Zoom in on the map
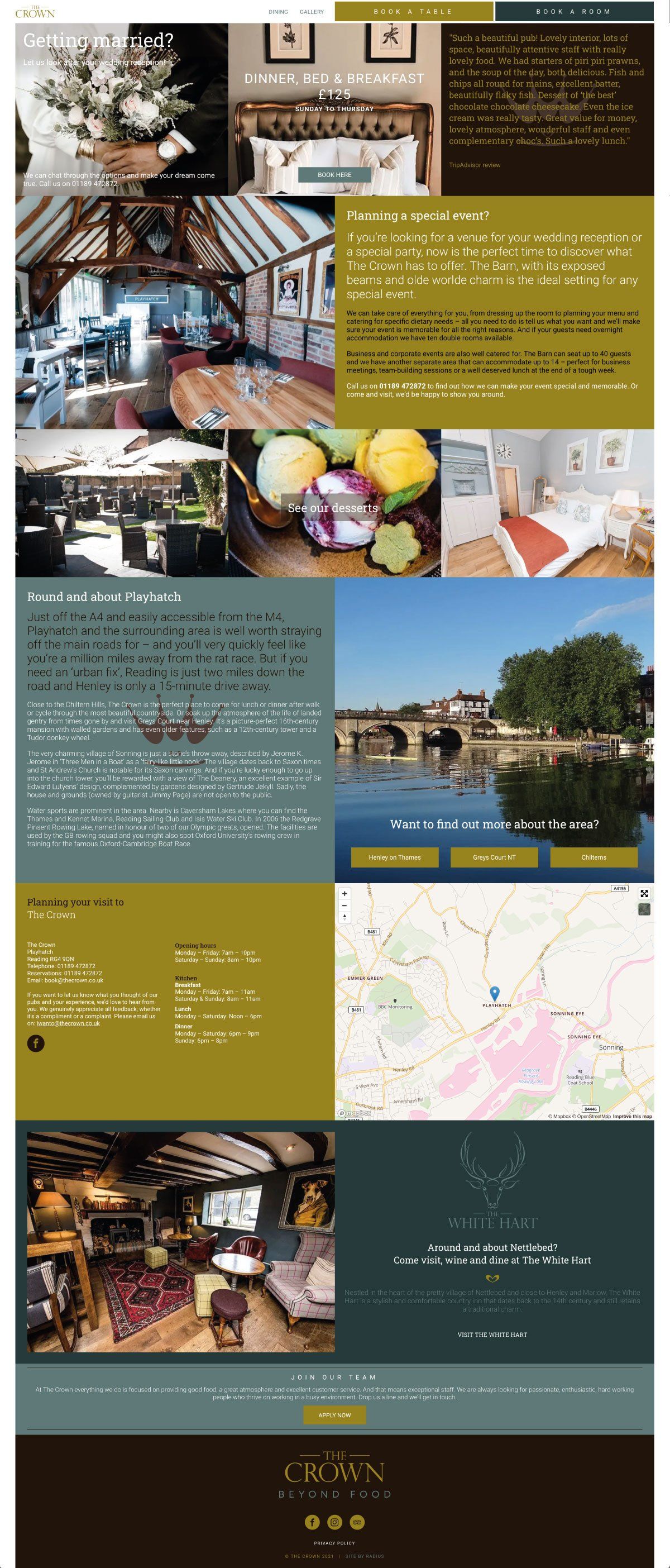The image size is (670, 1568). [344, 894]
